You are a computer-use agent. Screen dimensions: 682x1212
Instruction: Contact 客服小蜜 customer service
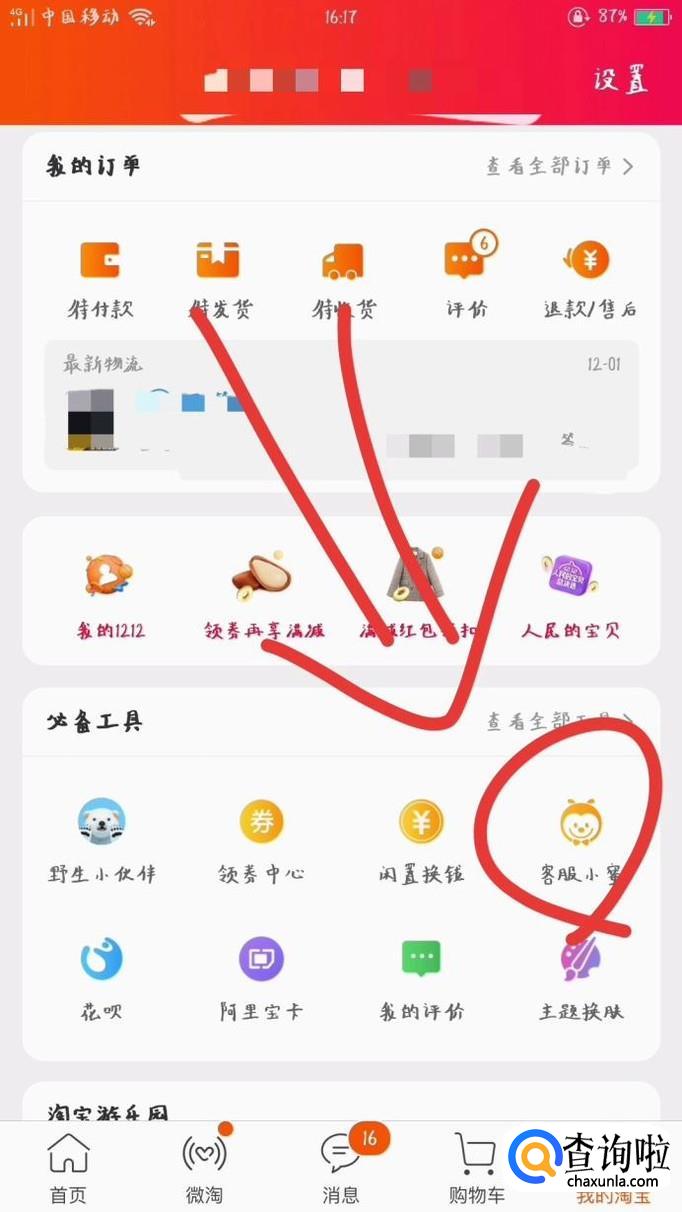581,840
